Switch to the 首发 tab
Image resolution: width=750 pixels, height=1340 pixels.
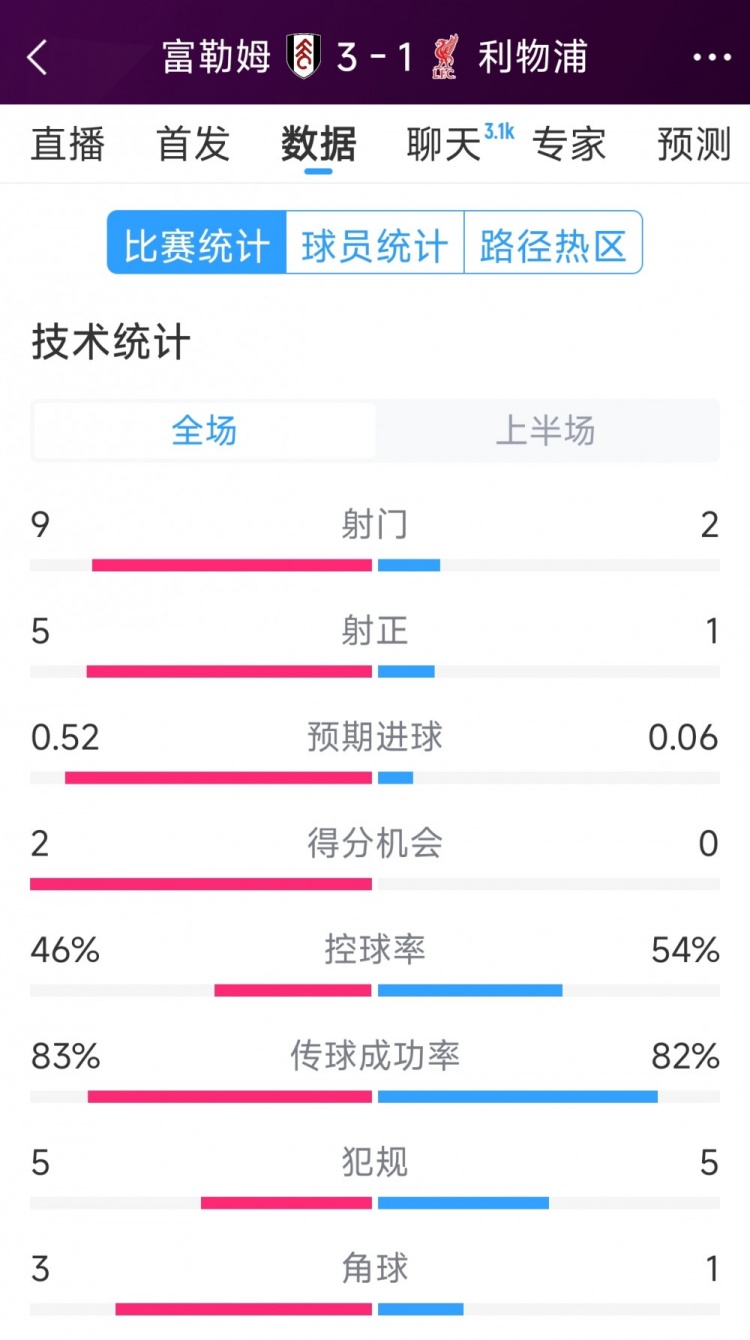pyautogui.click(x=193, y=144)
